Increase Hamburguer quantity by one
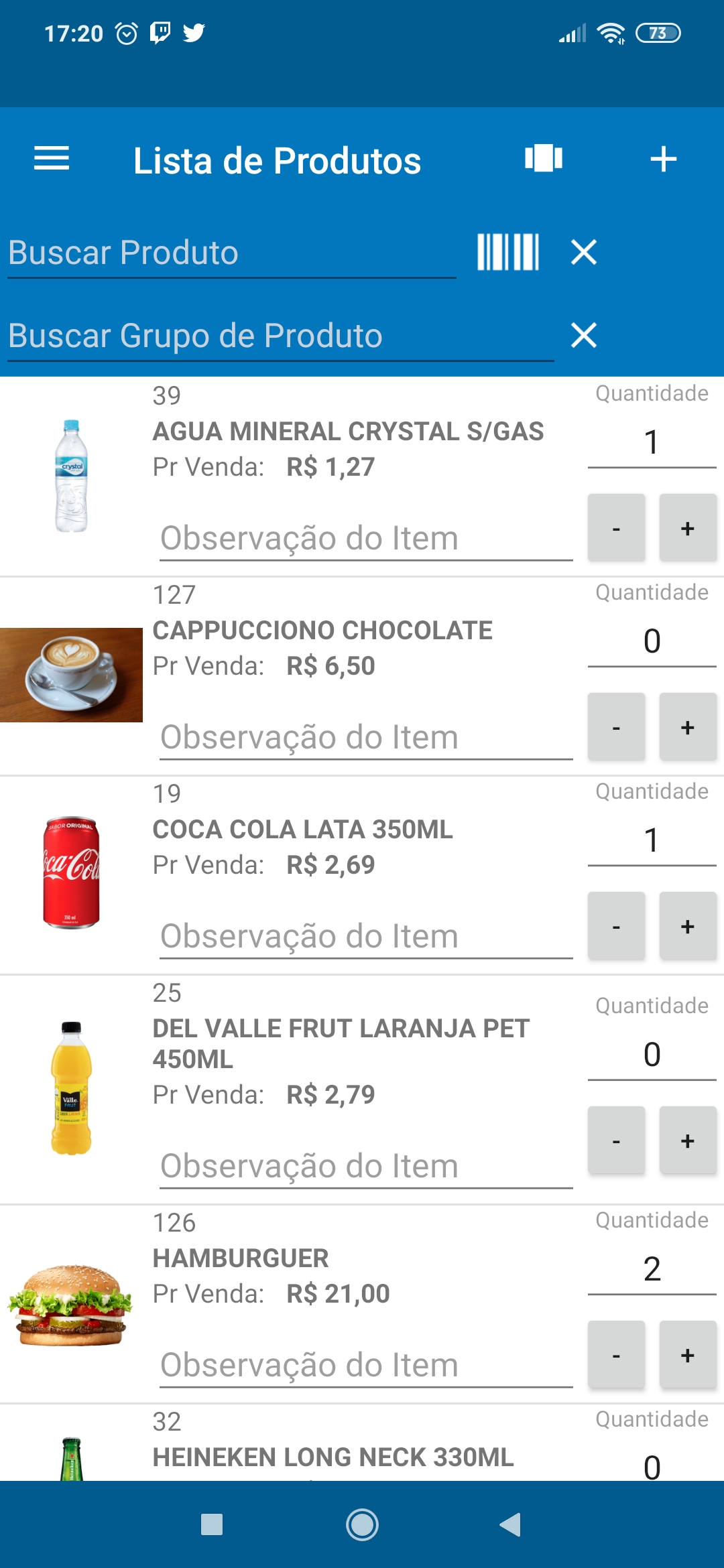 (688, 1355)
